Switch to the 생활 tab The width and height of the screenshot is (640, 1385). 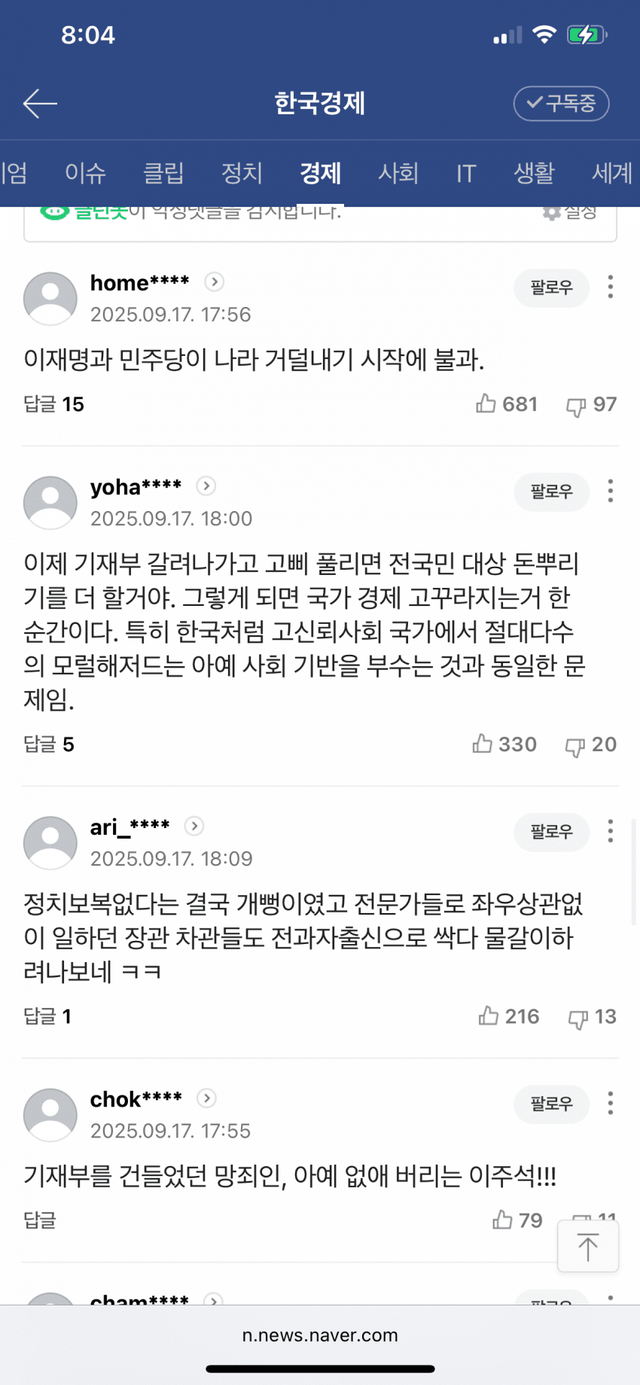coord(534,173)
